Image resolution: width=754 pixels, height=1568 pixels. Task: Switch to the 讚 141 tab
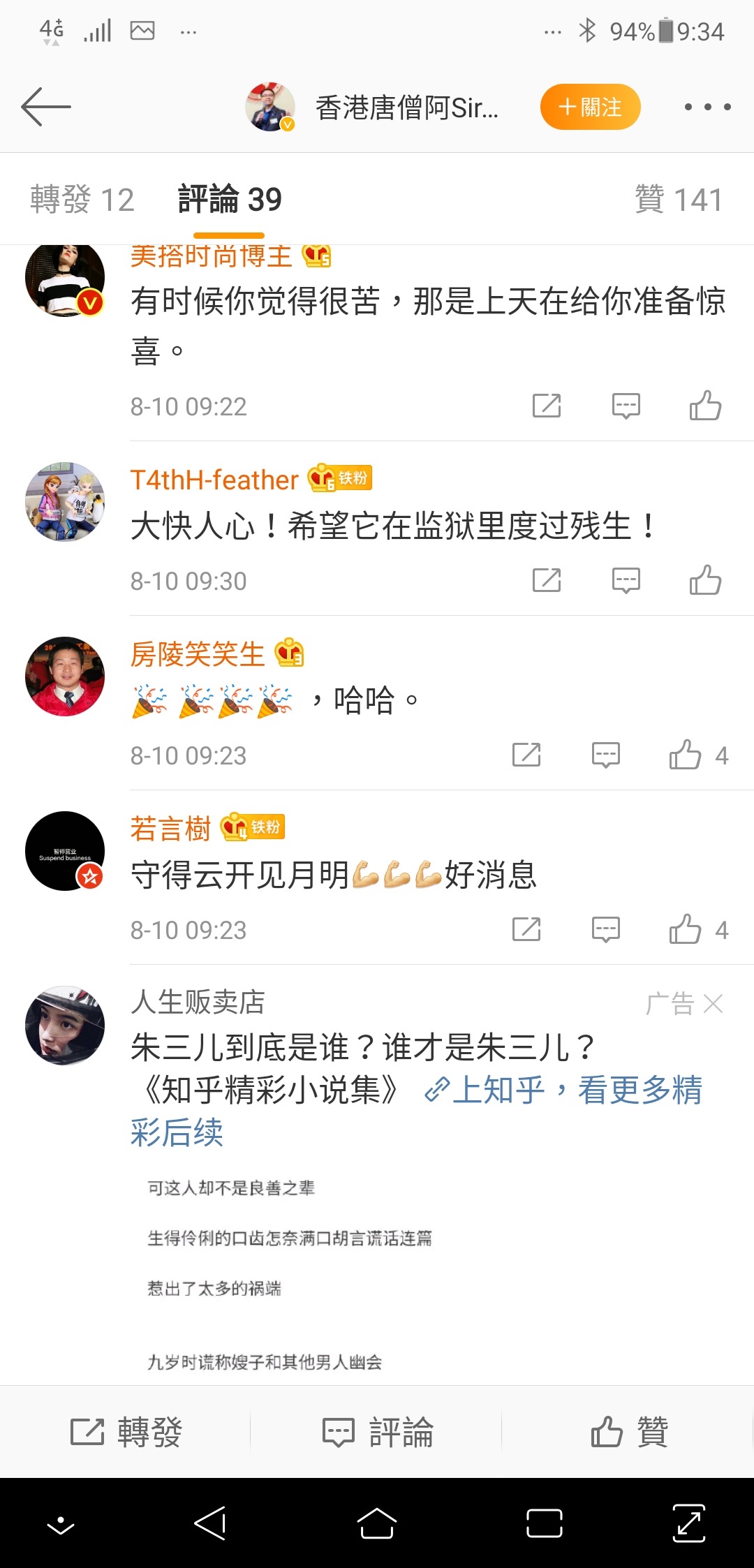pos(678,200)
